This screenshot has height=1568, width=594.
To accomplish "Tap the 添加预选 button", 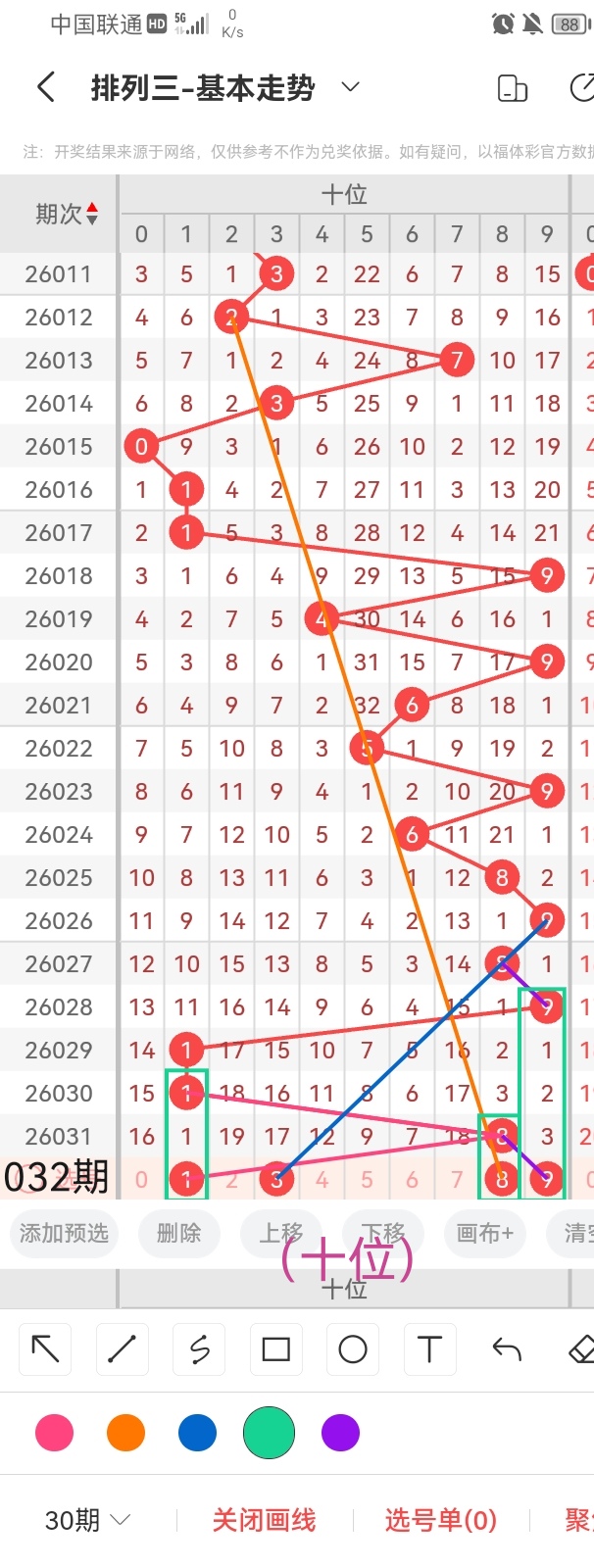I will (x=65, y=1233).
